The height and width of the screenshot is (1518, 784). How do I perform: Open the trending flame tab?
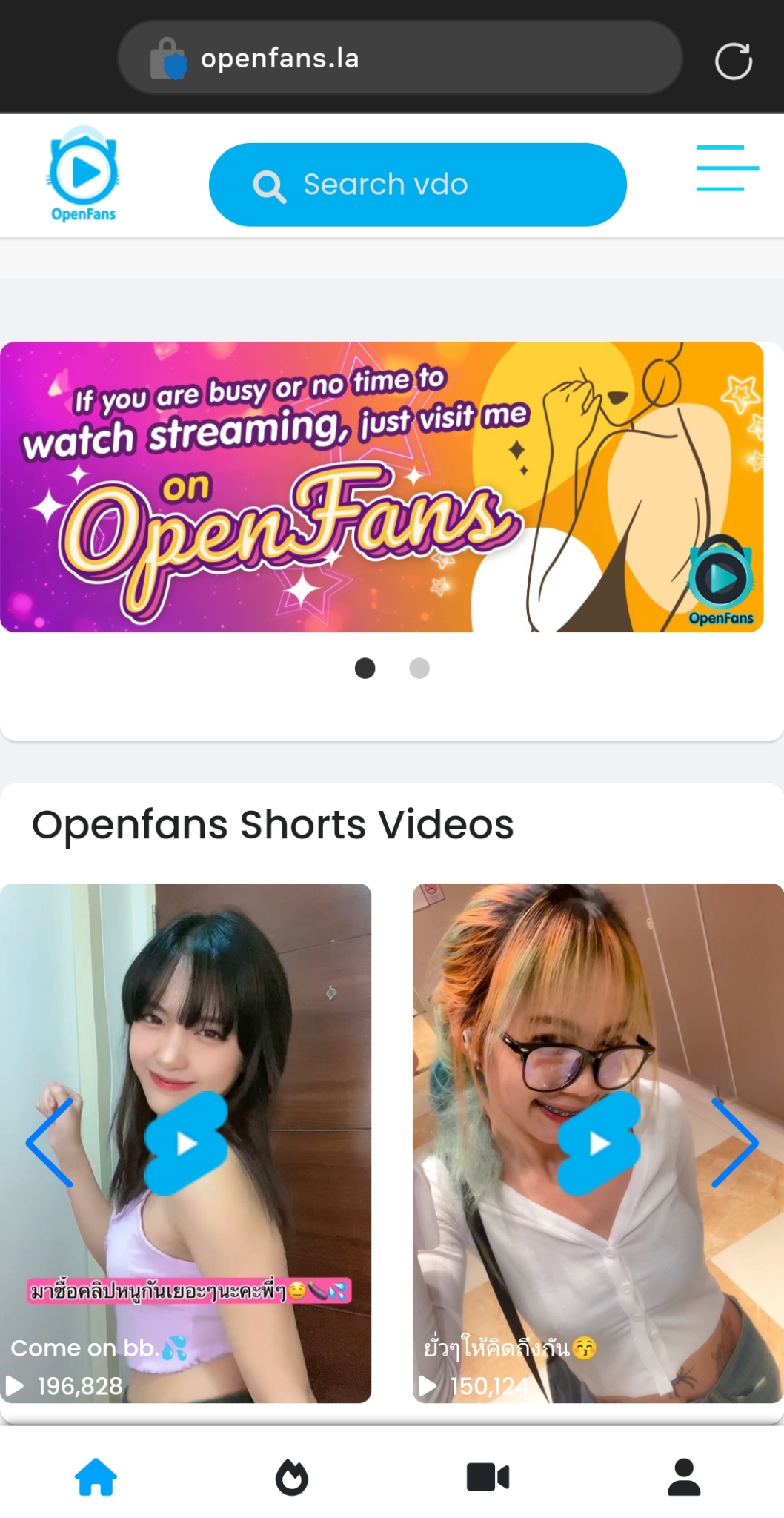click(292, 1476)
